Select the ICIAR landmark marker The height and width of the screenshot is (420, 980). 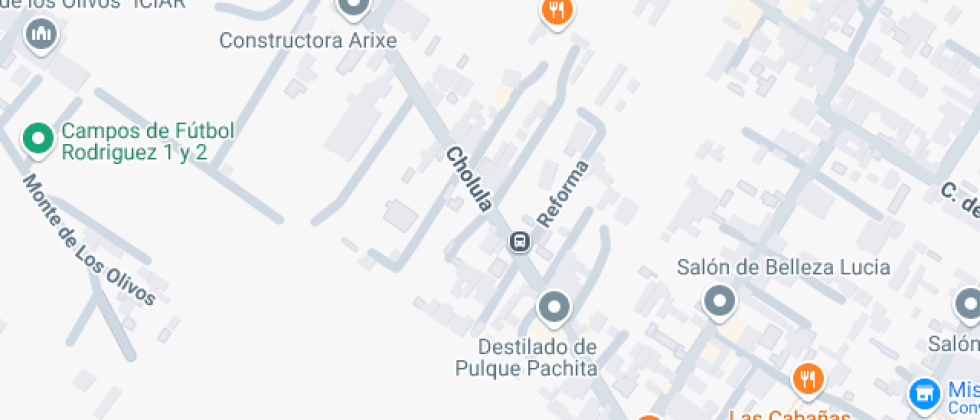coord(41,34)
